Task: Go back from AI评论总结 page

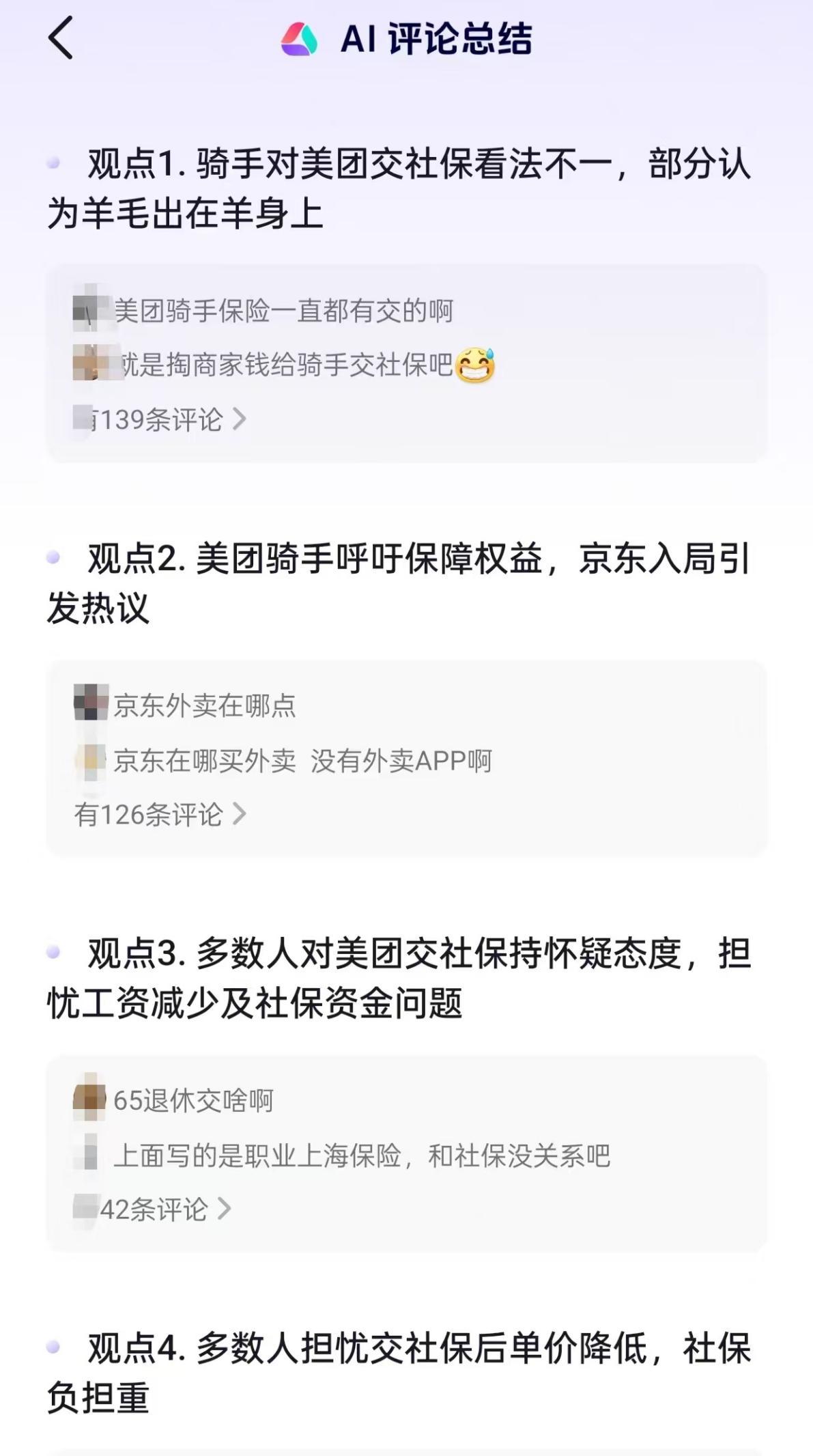Action: [x=61, y=38]
